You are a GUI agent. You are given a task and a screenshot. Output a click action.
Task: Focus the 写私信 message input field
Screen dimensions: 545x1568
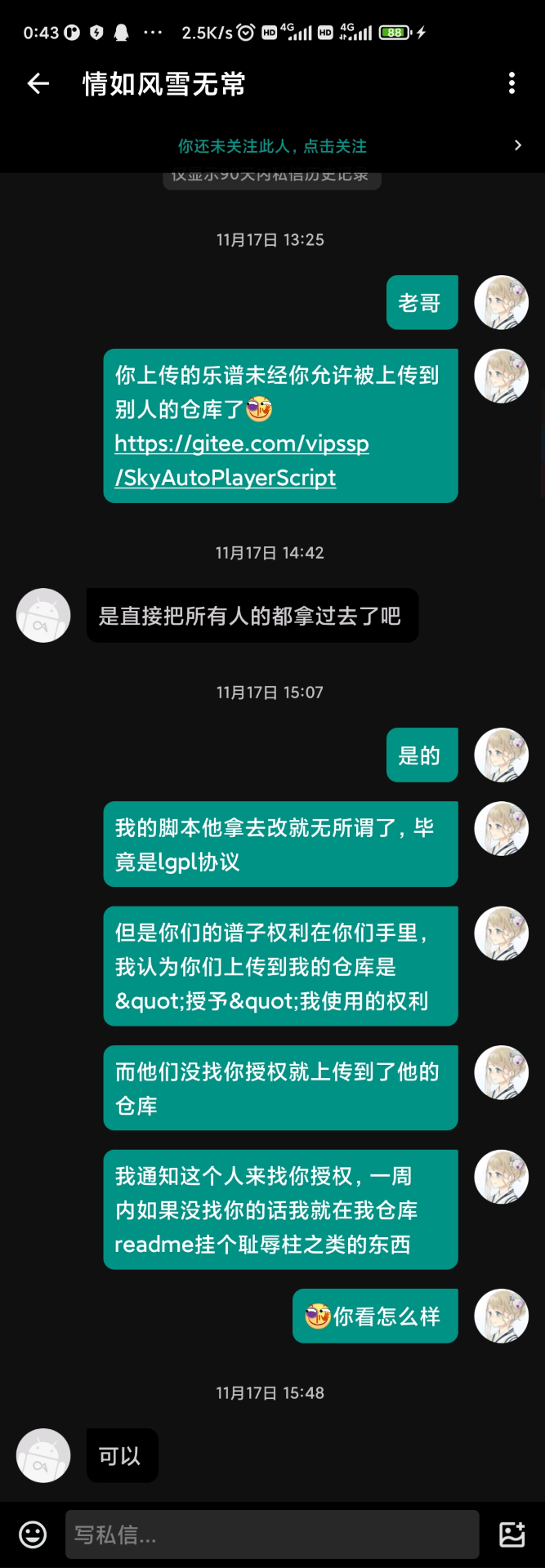[x=272, y=1535]
